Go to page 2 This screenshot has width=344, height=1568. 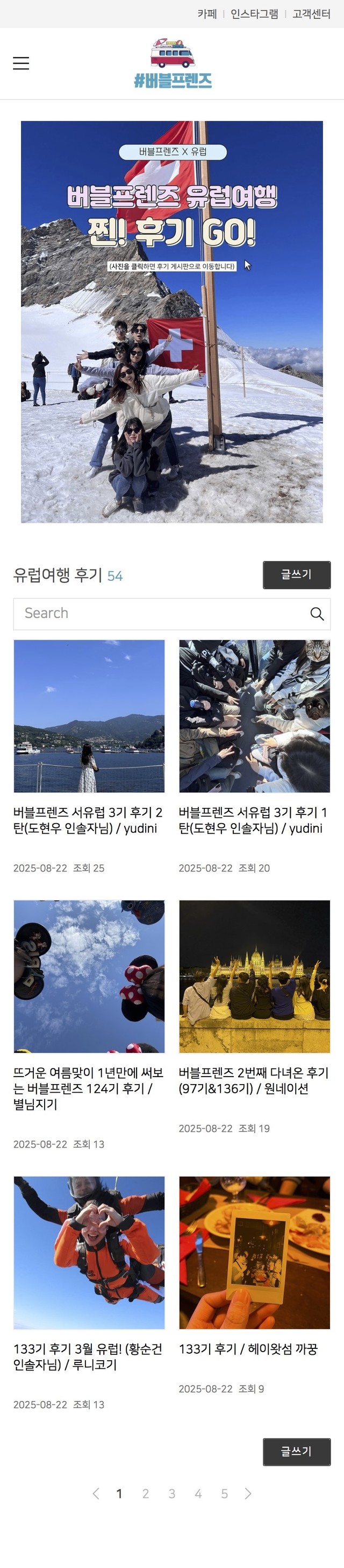click(x=146, y=1494)
